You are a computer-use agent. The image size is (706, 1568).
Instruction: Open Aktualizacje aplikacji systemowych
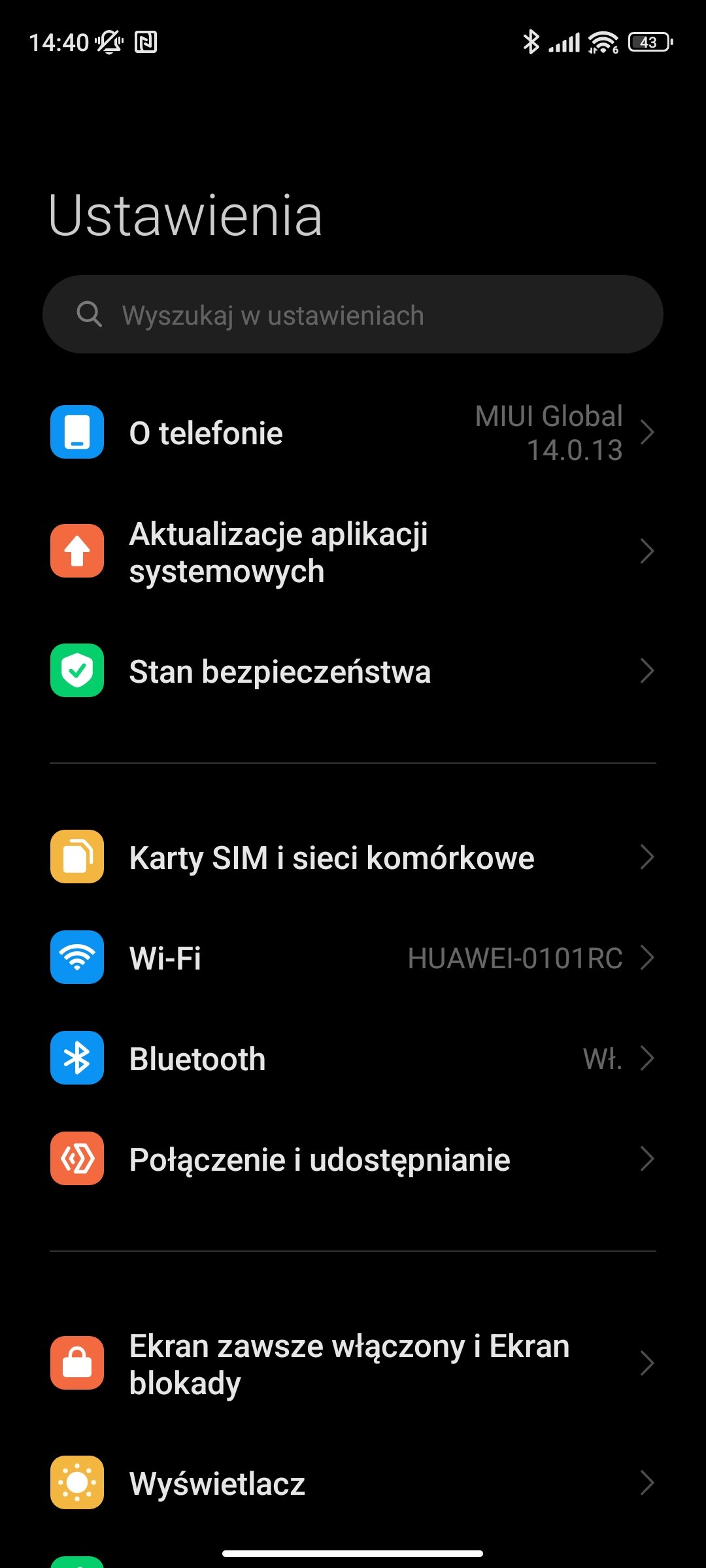click(353, 552)
